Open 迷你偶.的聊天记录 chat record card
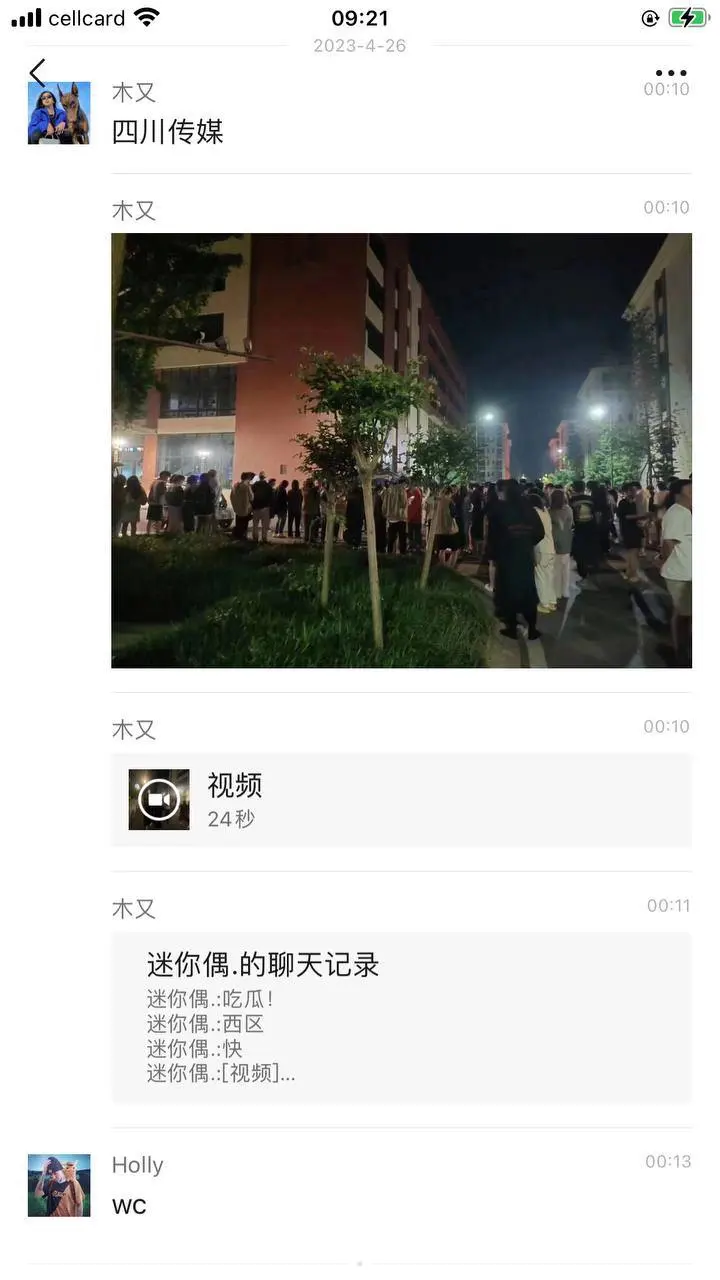Screen dimensions: 720x1280 click(x=400, y=1017)
